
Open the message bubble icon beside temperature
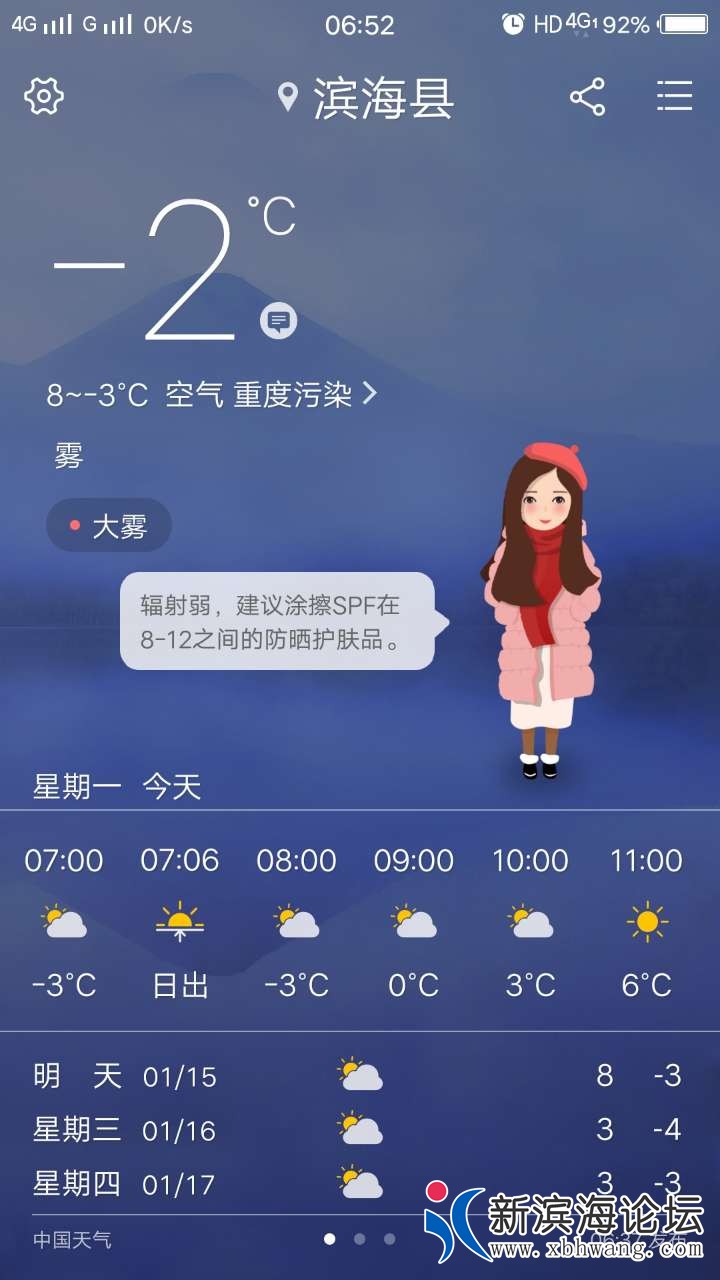[x=279, y=321]
